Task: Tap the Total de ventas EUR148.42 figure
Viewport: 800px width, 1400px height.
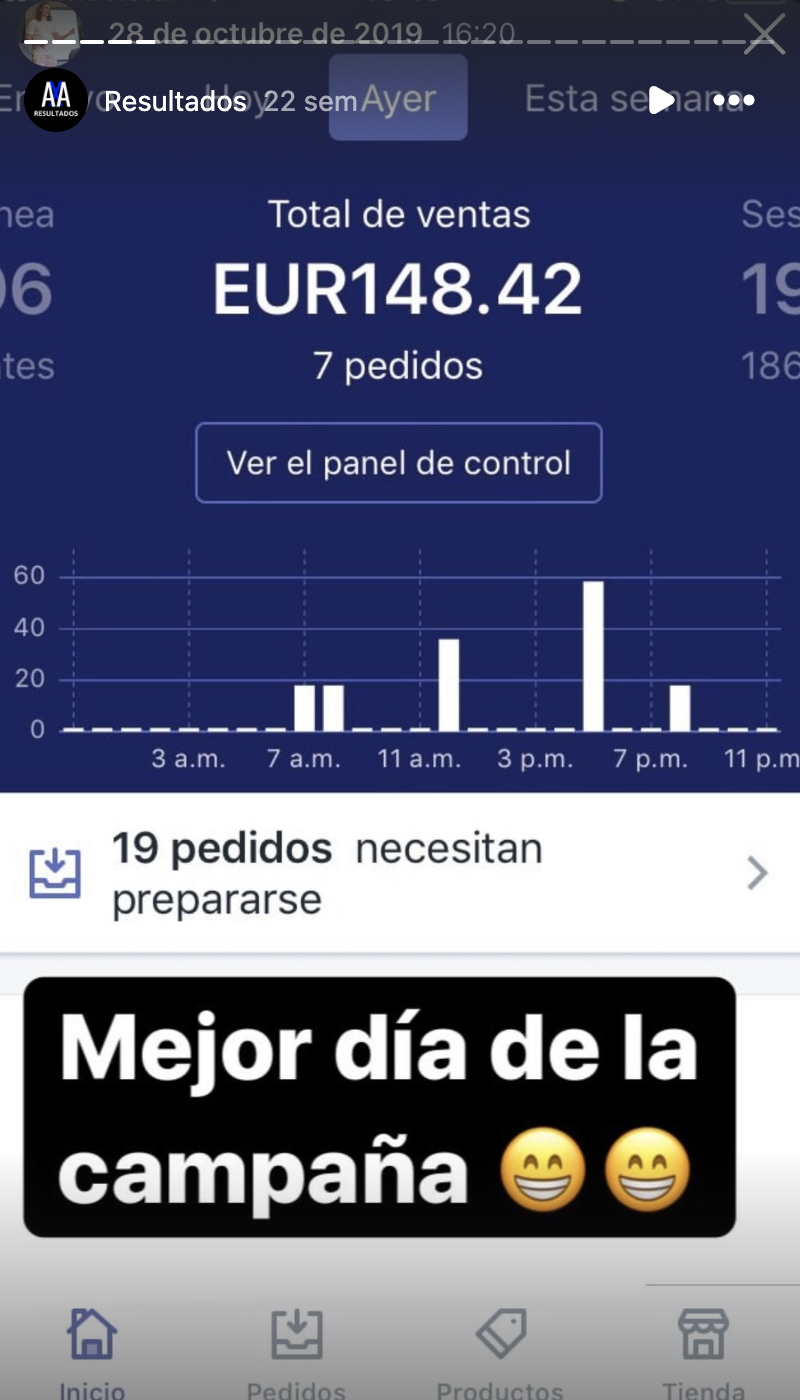Action: coord(399,286)
